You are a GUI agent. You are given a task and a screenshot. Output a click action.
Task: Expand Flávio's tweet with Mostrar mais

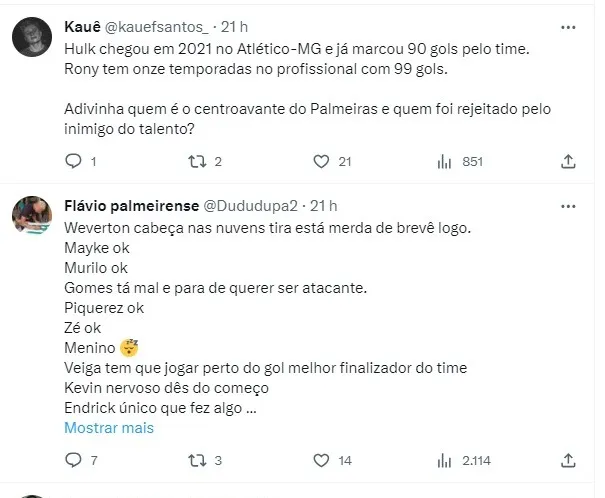pyautogui.click(x=109, y=427)
